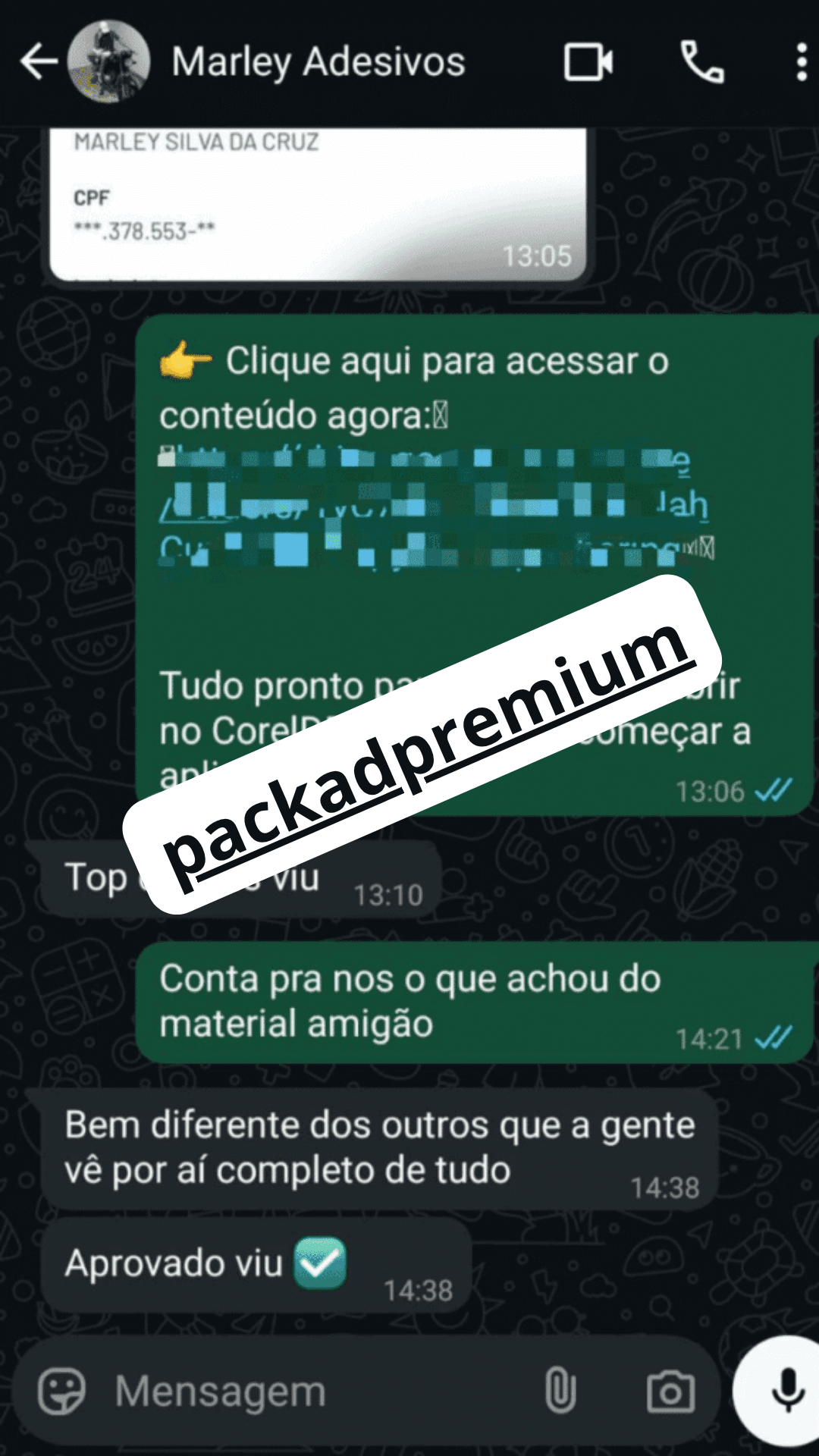
Task: Go back to the chat list
Action: coord(39,62)
